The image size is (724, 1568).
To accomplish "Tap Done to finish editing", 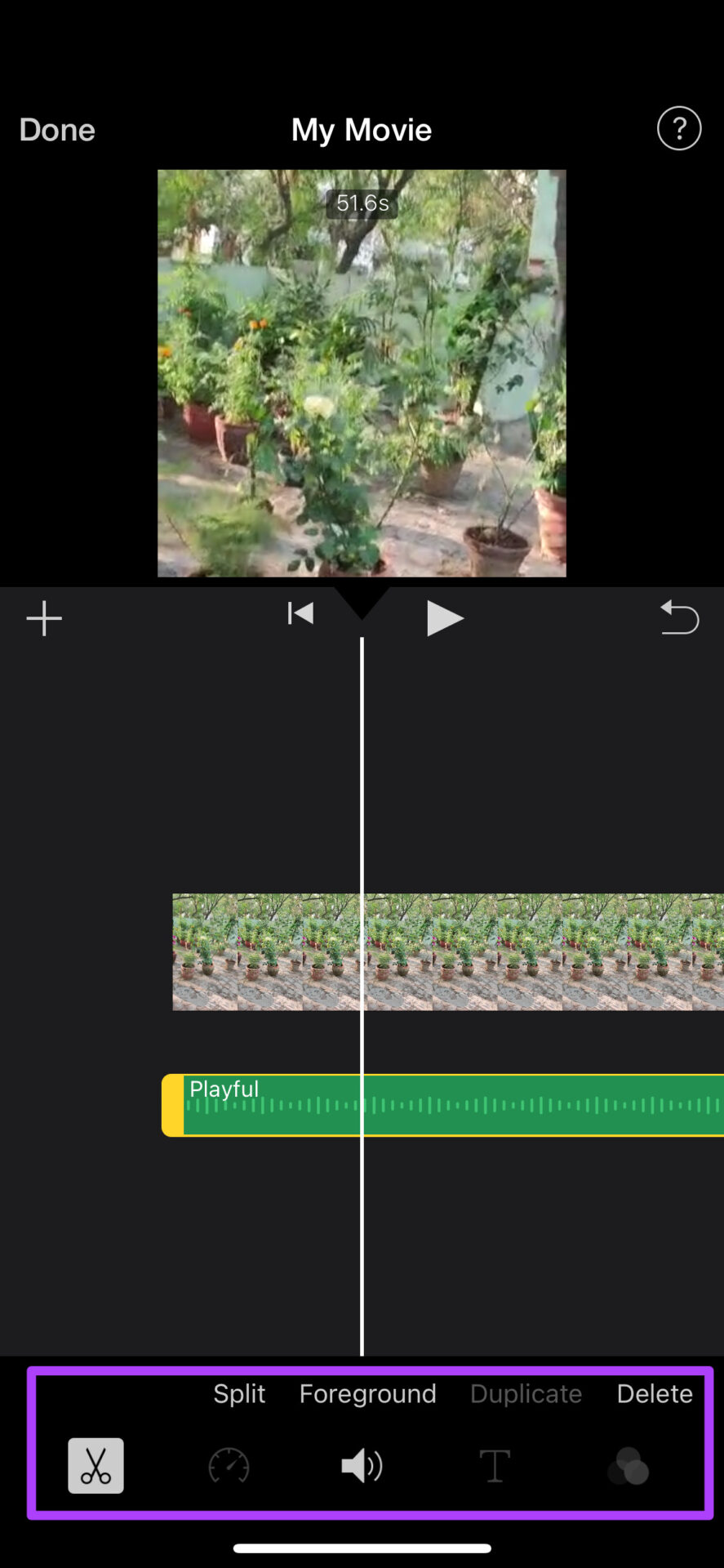I will (57, 130).
